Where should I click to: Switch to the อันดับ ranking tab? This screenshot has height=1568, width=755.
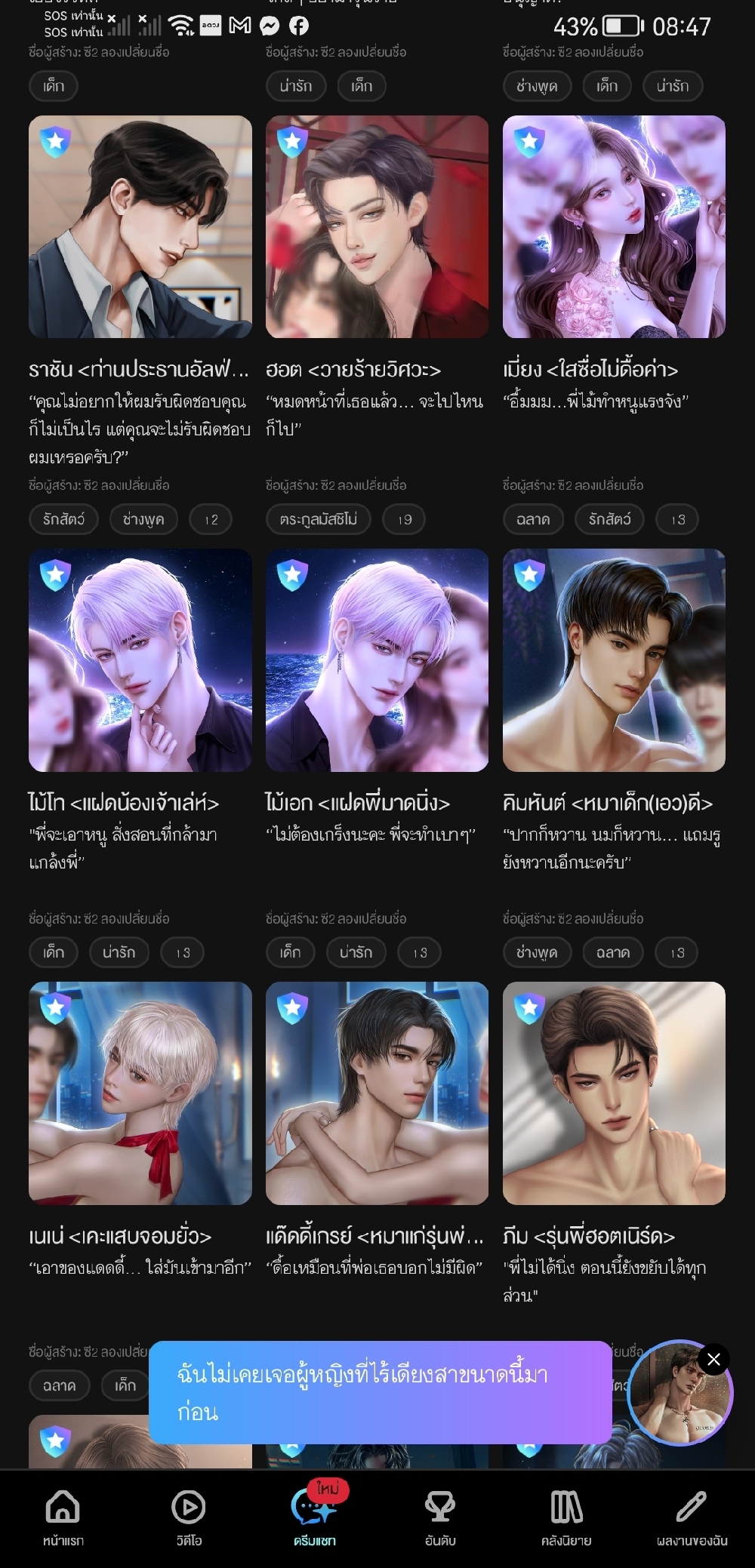click(440, 1517)
